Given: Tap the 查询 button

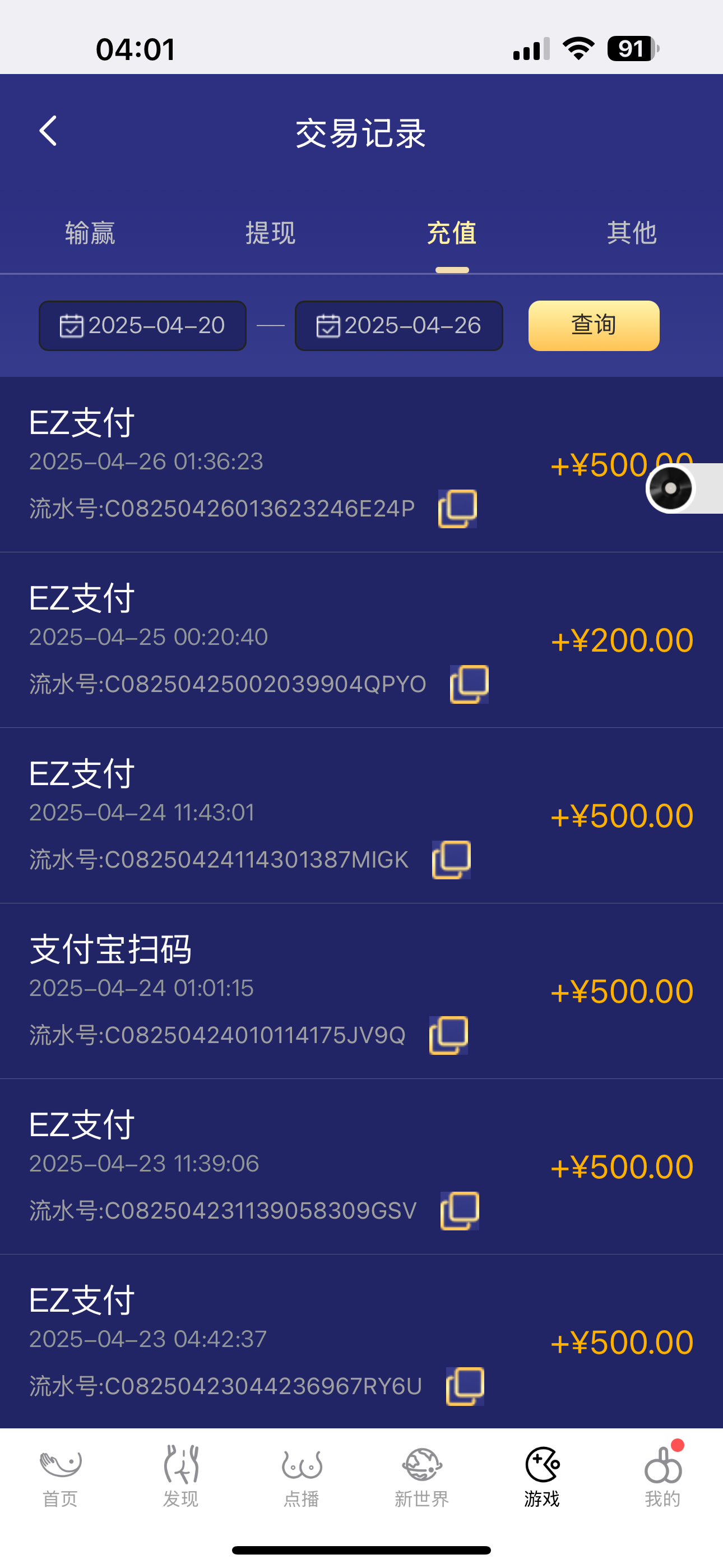Looking at the screenshot, I should point(594,326).
